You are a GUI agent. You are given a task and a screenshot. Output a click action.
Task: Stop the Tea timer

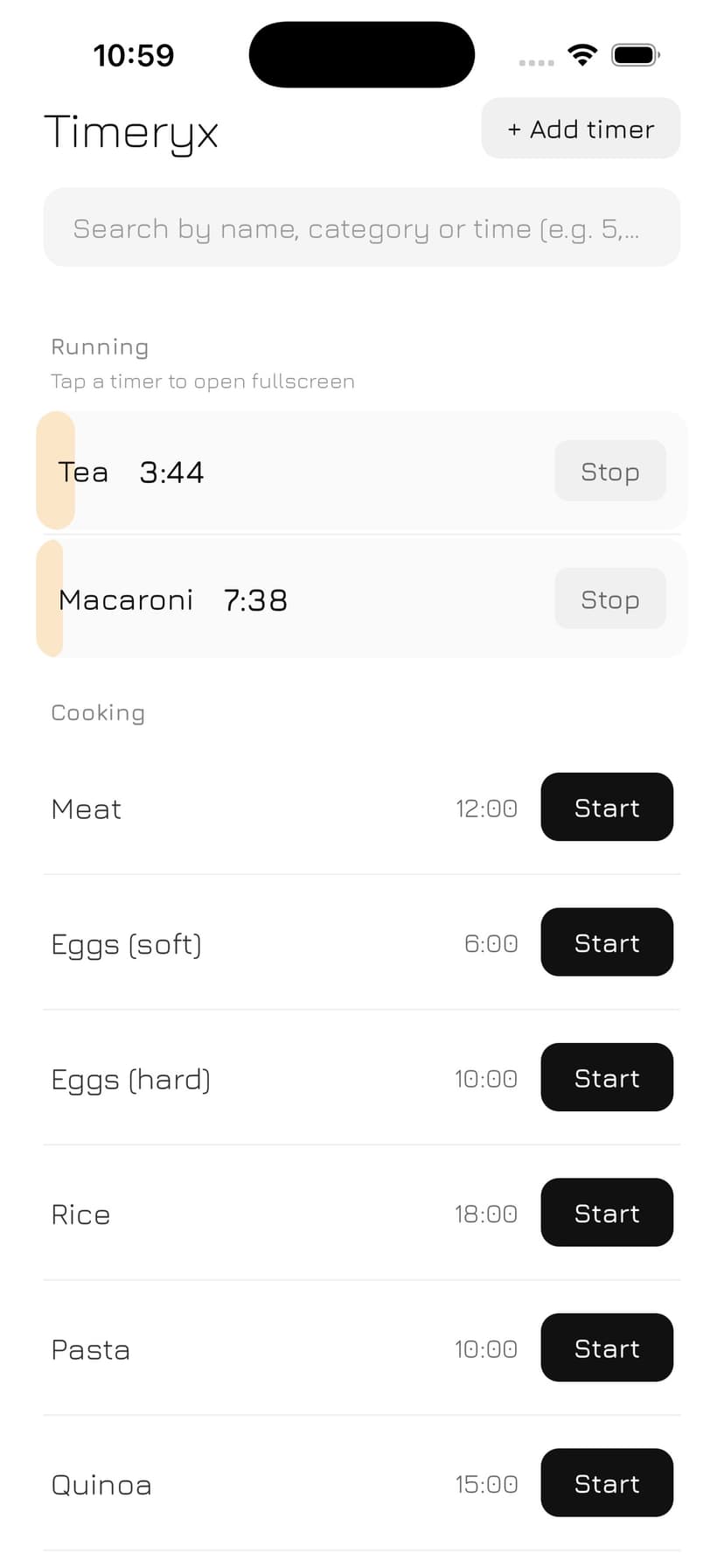pyautogui.click(x=609, y=471)
